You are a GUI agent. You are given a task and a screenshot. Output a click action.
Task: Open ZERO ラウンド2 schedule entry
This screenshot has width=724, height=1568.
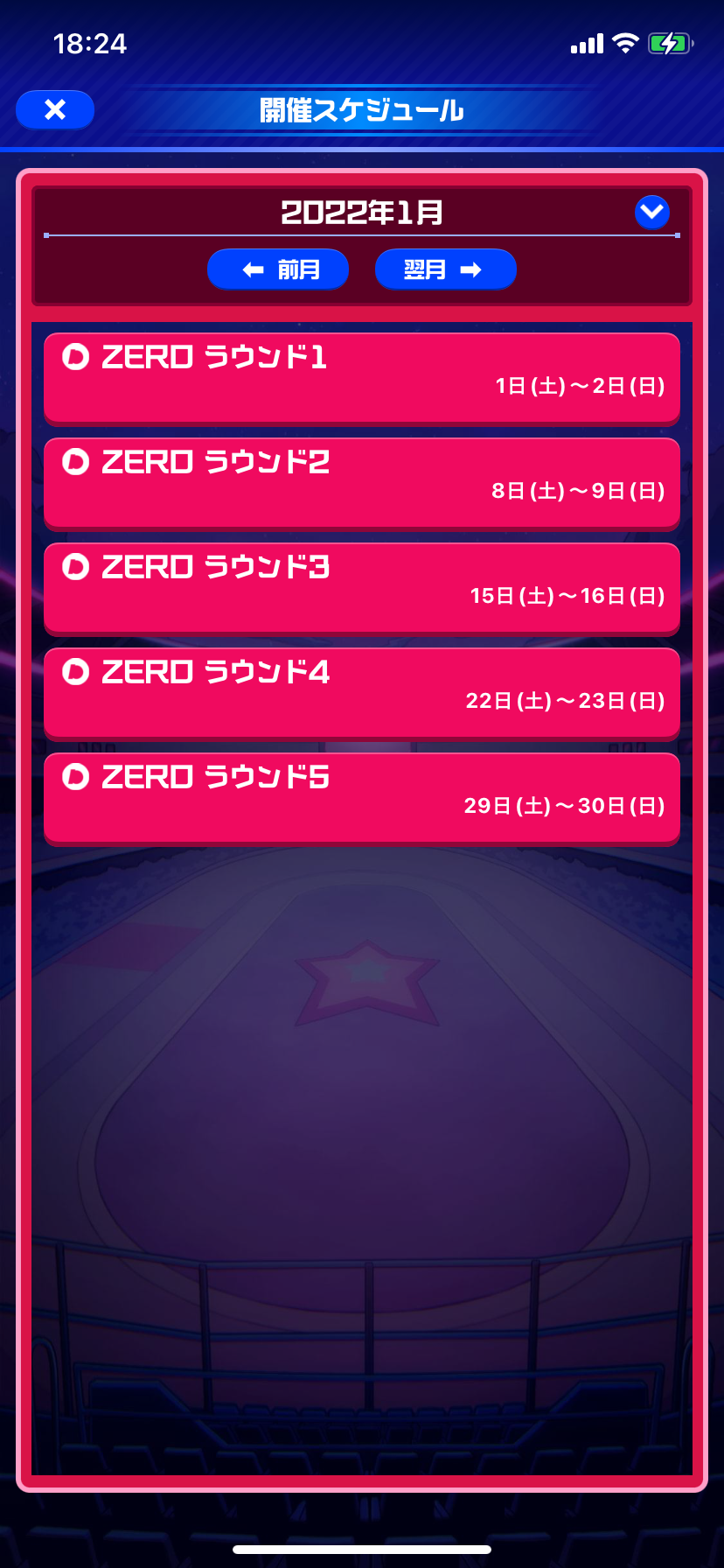pos(361,482)
